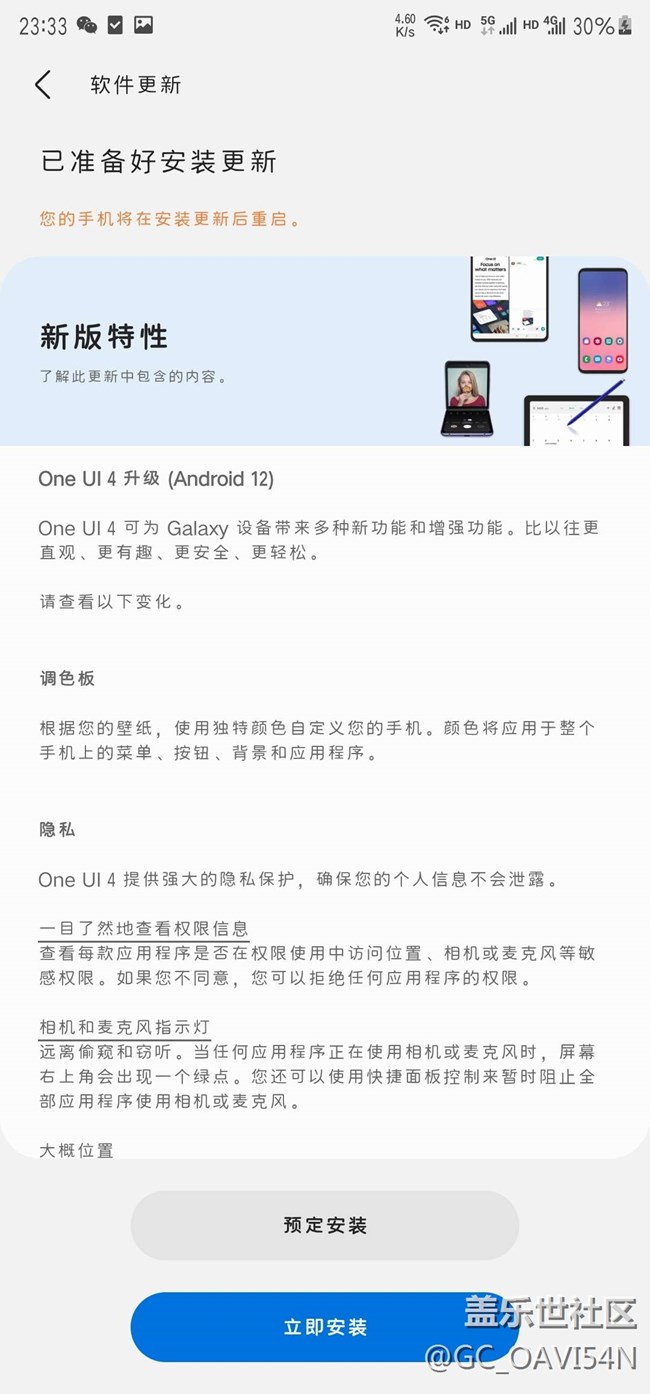Go back from the 软件更新 page
This screenshot has width=650, height=1394.
pyautogui.click(x=43, y=85)
